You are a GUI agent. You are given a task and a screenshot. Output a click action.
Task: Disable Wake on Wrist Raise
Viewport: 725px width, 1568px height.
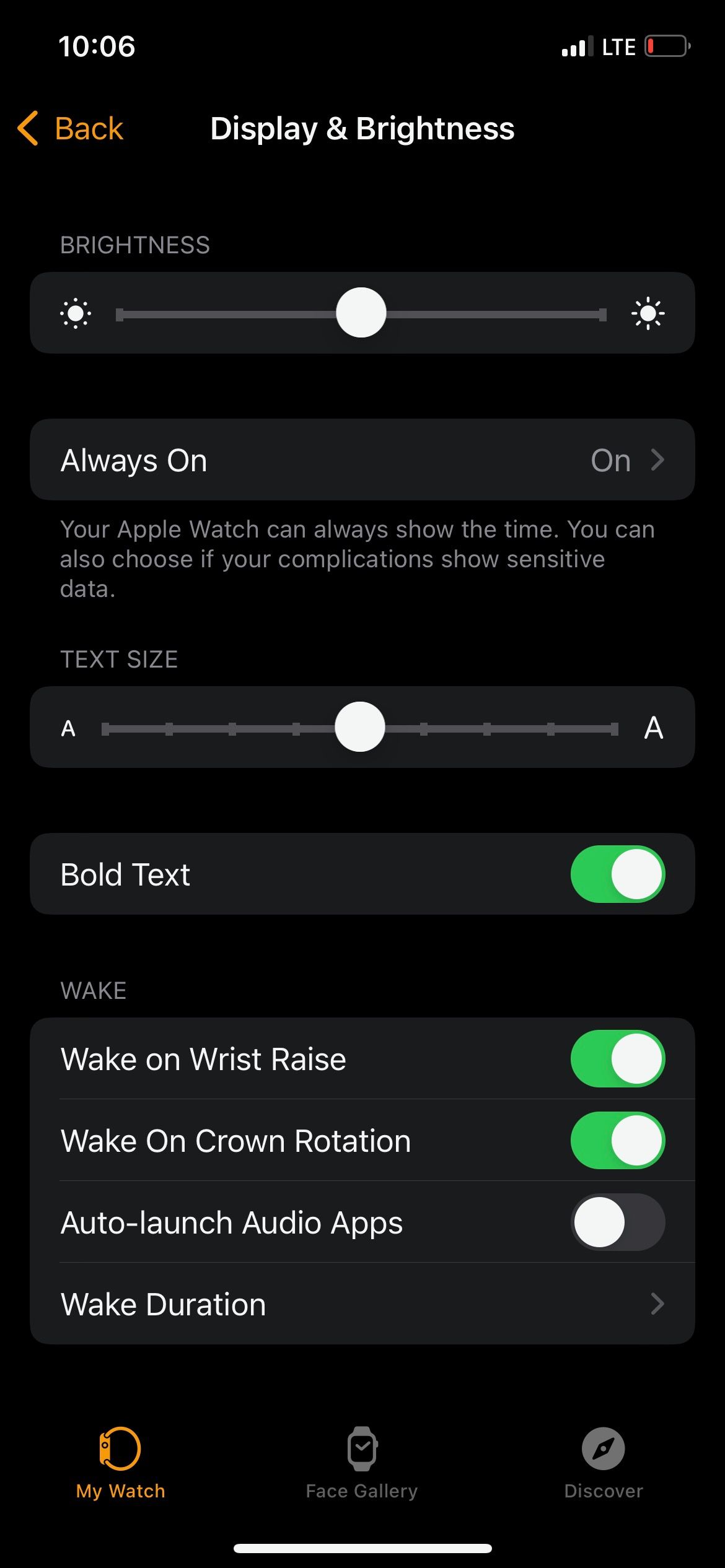pos(617,1058)
